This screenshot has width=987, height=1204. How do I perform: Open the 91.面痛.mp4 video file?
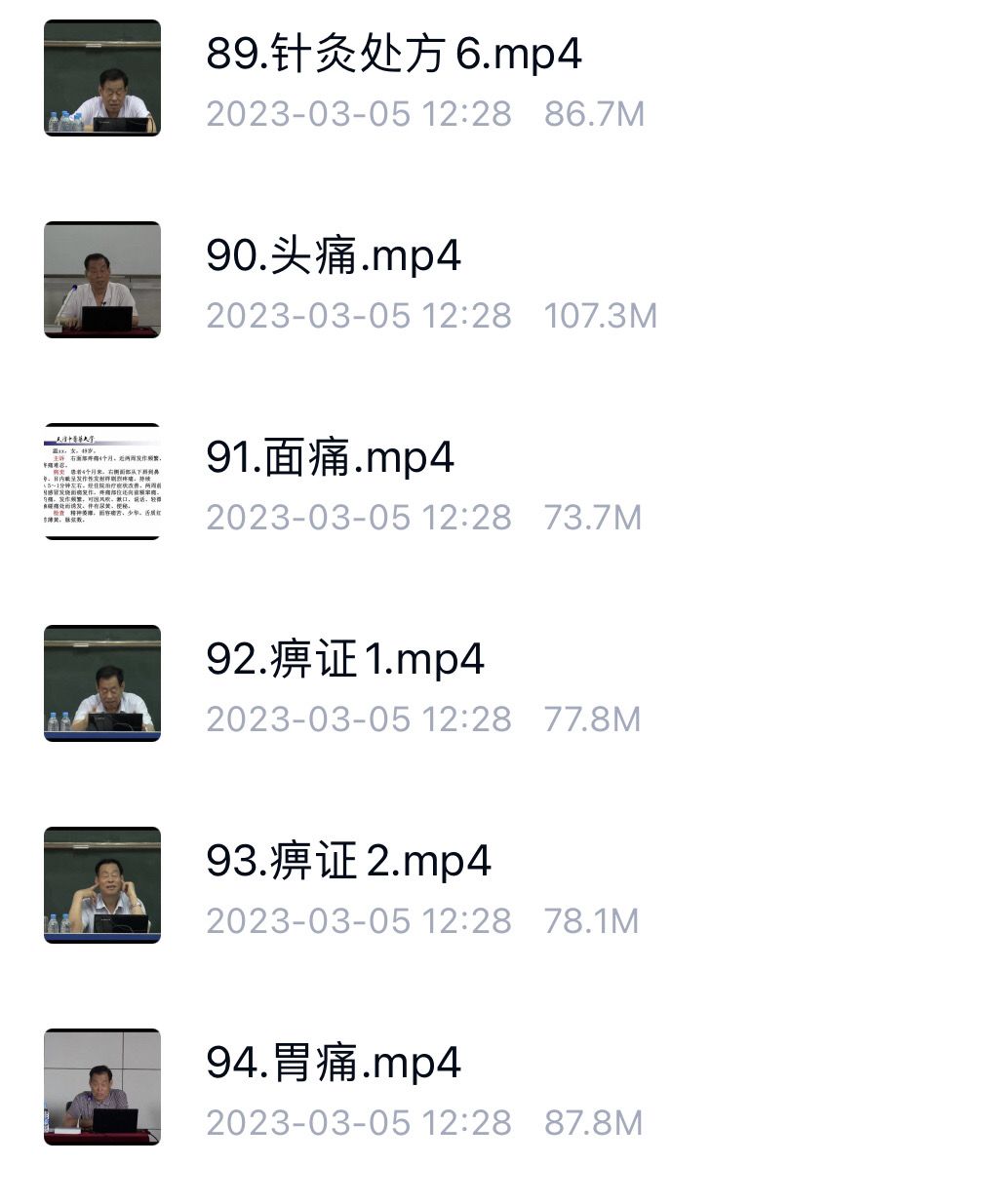(x=330, y=458)
